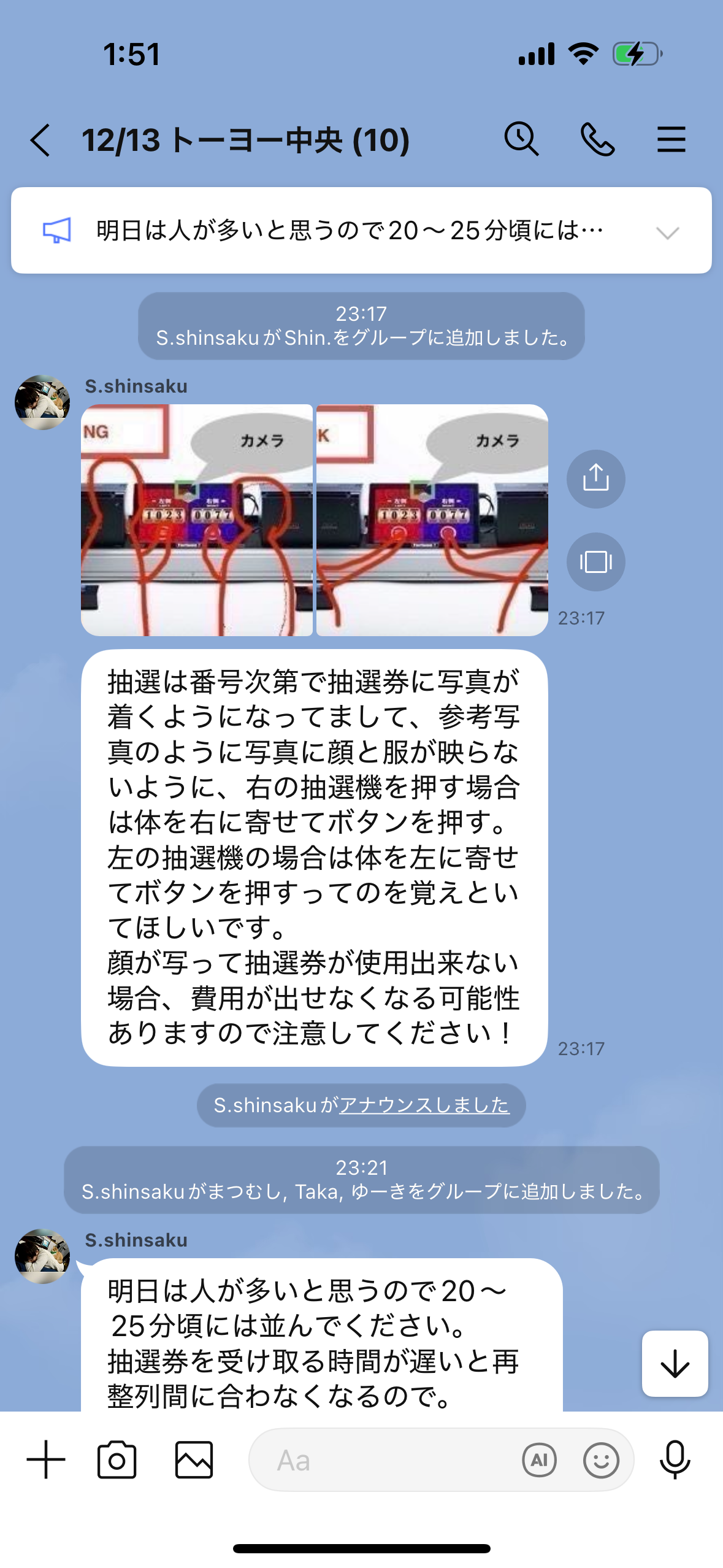The height and width of the screenshot is (1568, 723).
Task: Open the camera to take a photo
Action: coord(117,1459)
